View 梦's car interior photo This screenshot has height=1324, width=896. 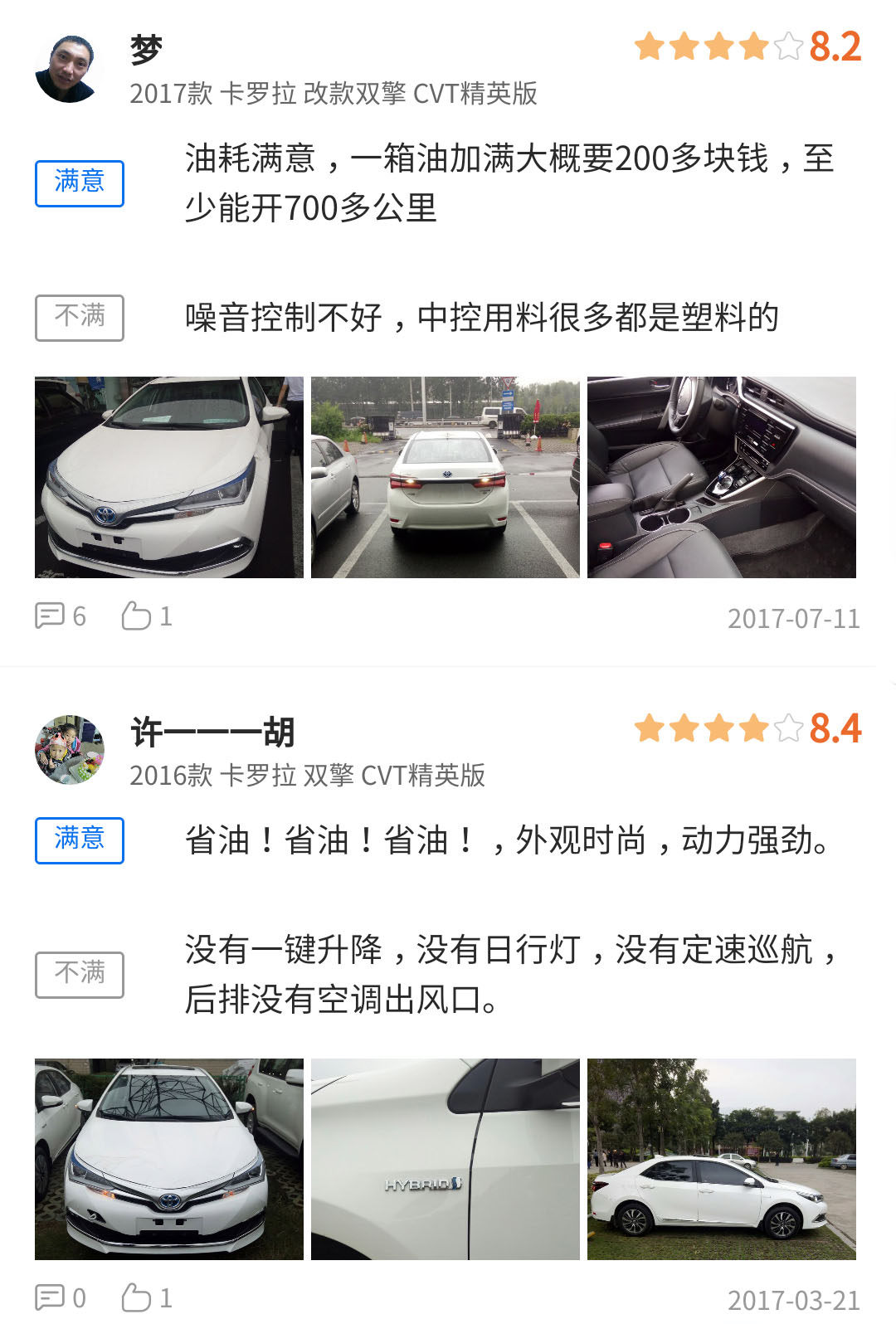pos(722,478)
